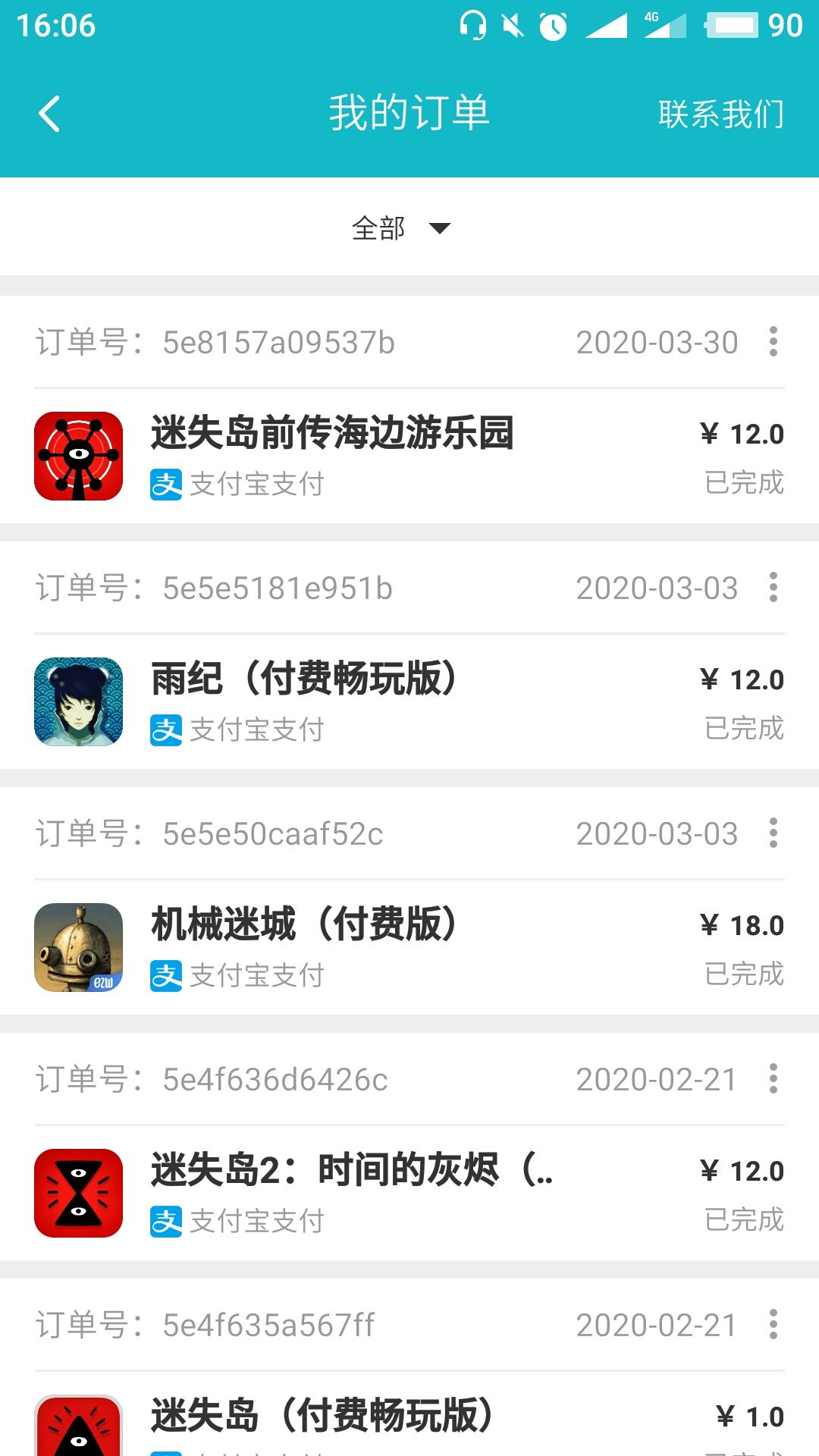This screenshot has height=1456, width=819.
Task: Tap the 迷失岛2 red hourglass icon
Action: click(78, 1194)
